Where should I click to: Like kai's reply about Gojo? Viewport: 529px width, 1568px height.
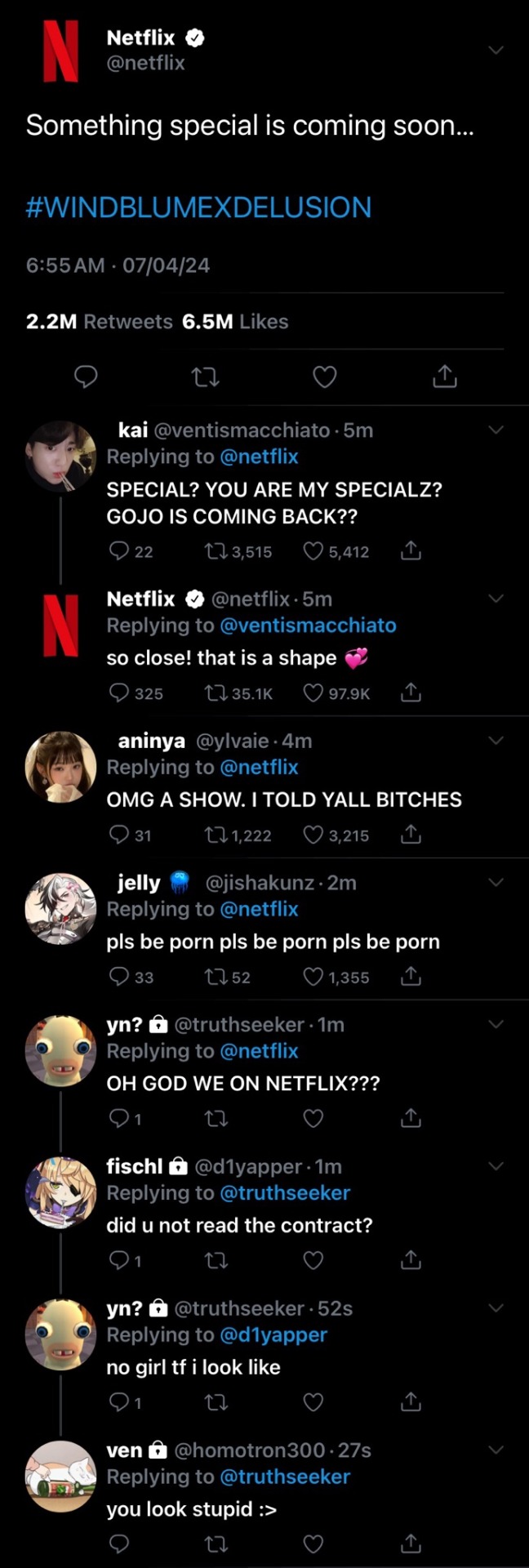313,551
